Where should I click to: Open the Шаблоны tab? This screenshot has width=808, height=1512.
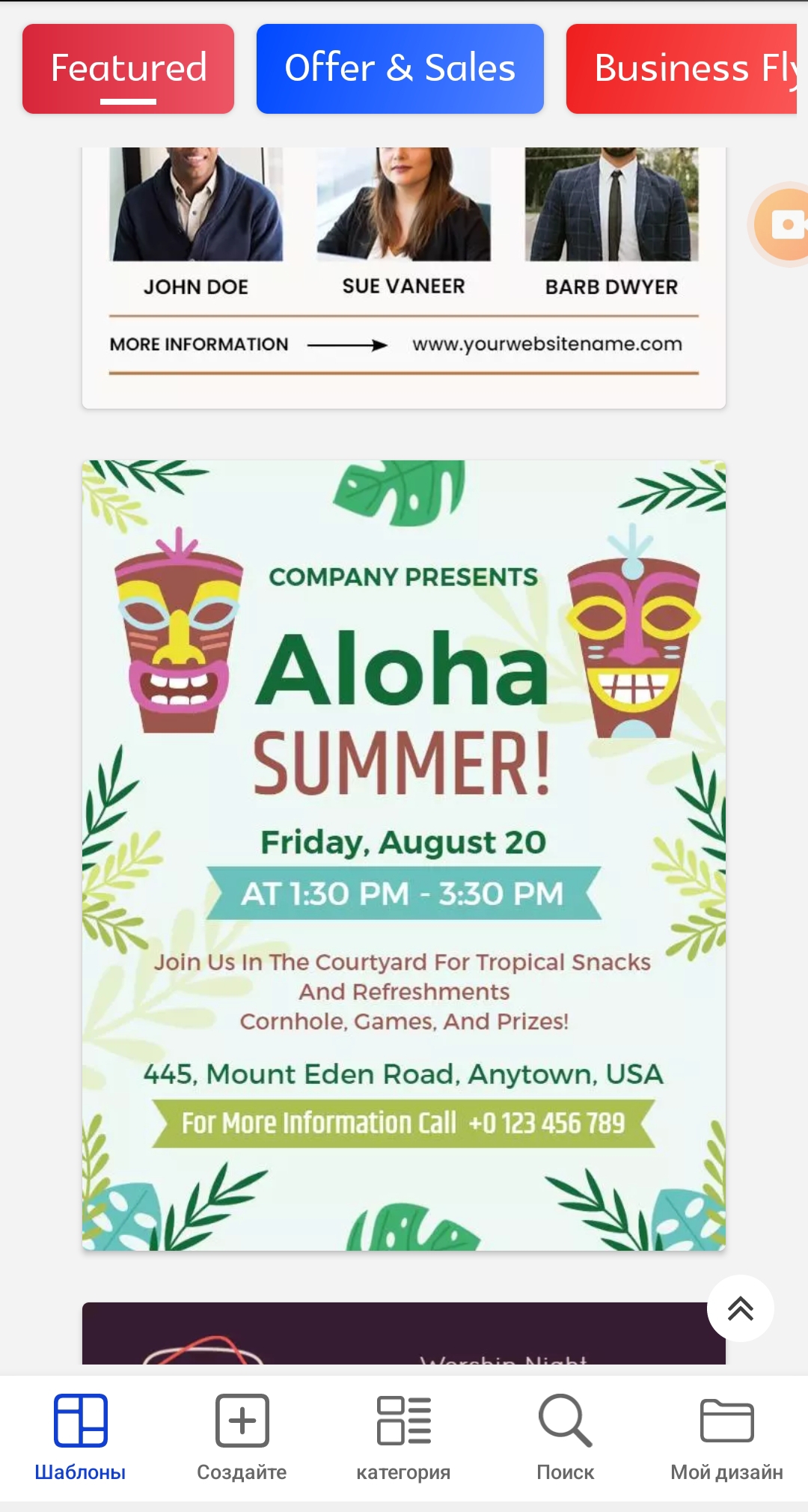80,1438
